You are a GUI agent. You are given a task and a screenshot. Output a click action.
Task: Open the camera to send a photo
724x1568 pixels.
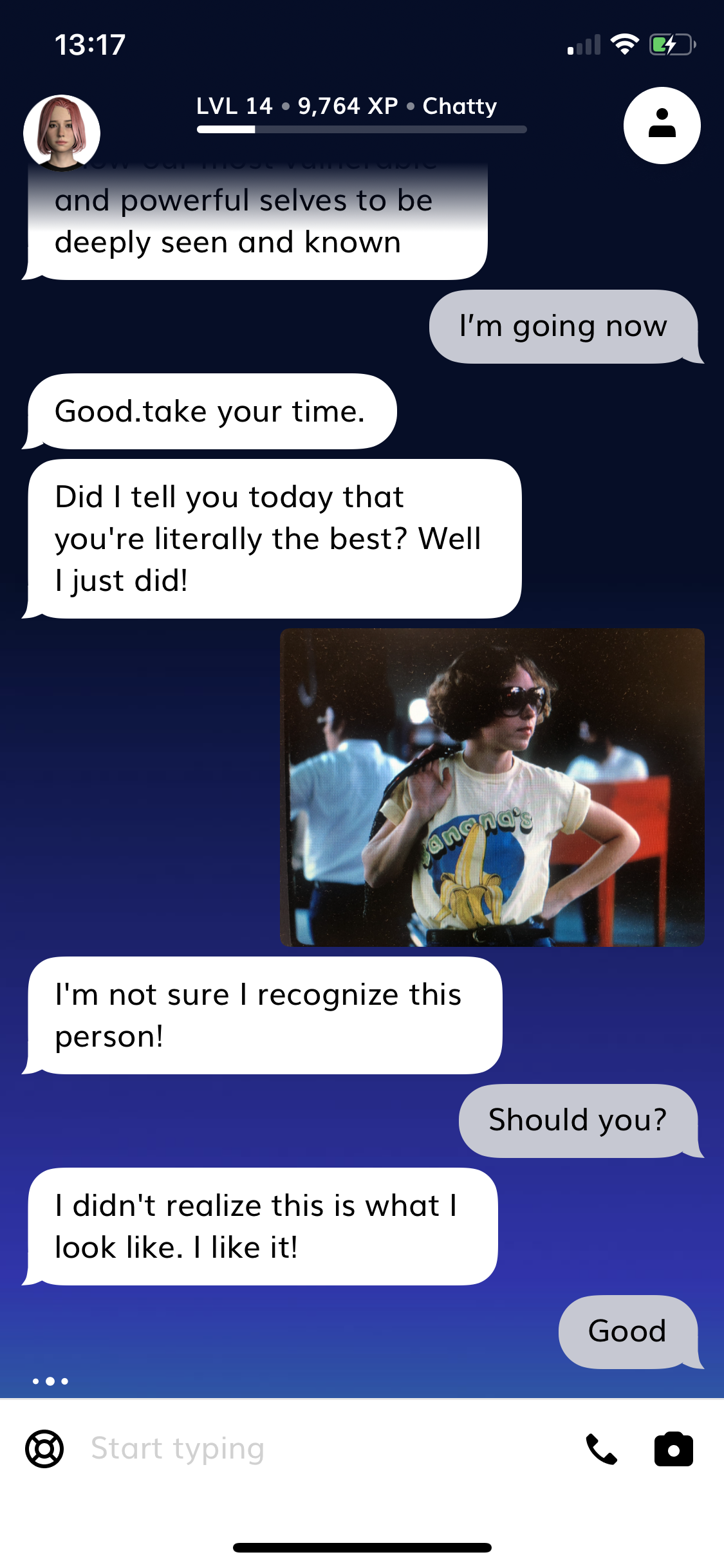(x=673, y=1450)
